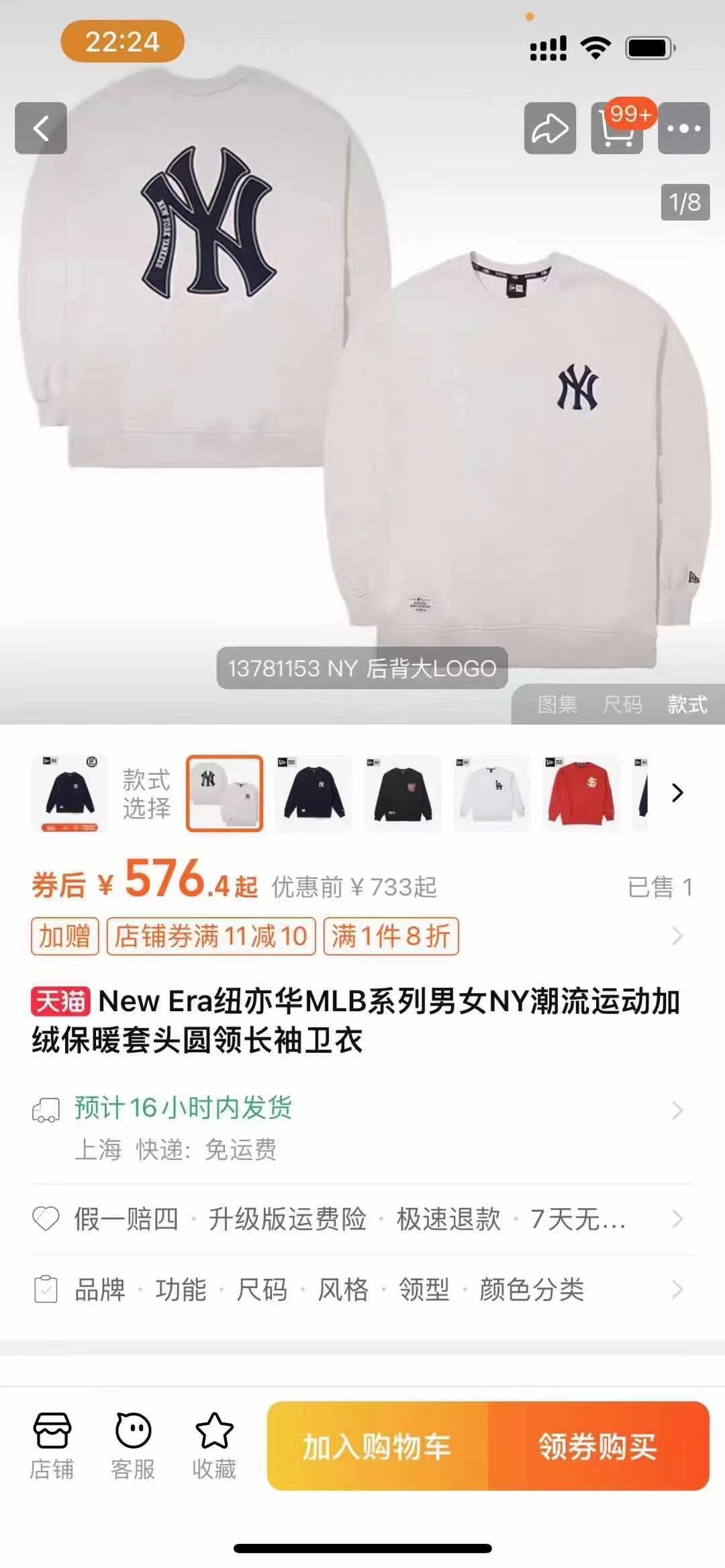Open the three-dot overflow menu
The height and width of the screenshot is (1568, 725).
tap(683, 128)
